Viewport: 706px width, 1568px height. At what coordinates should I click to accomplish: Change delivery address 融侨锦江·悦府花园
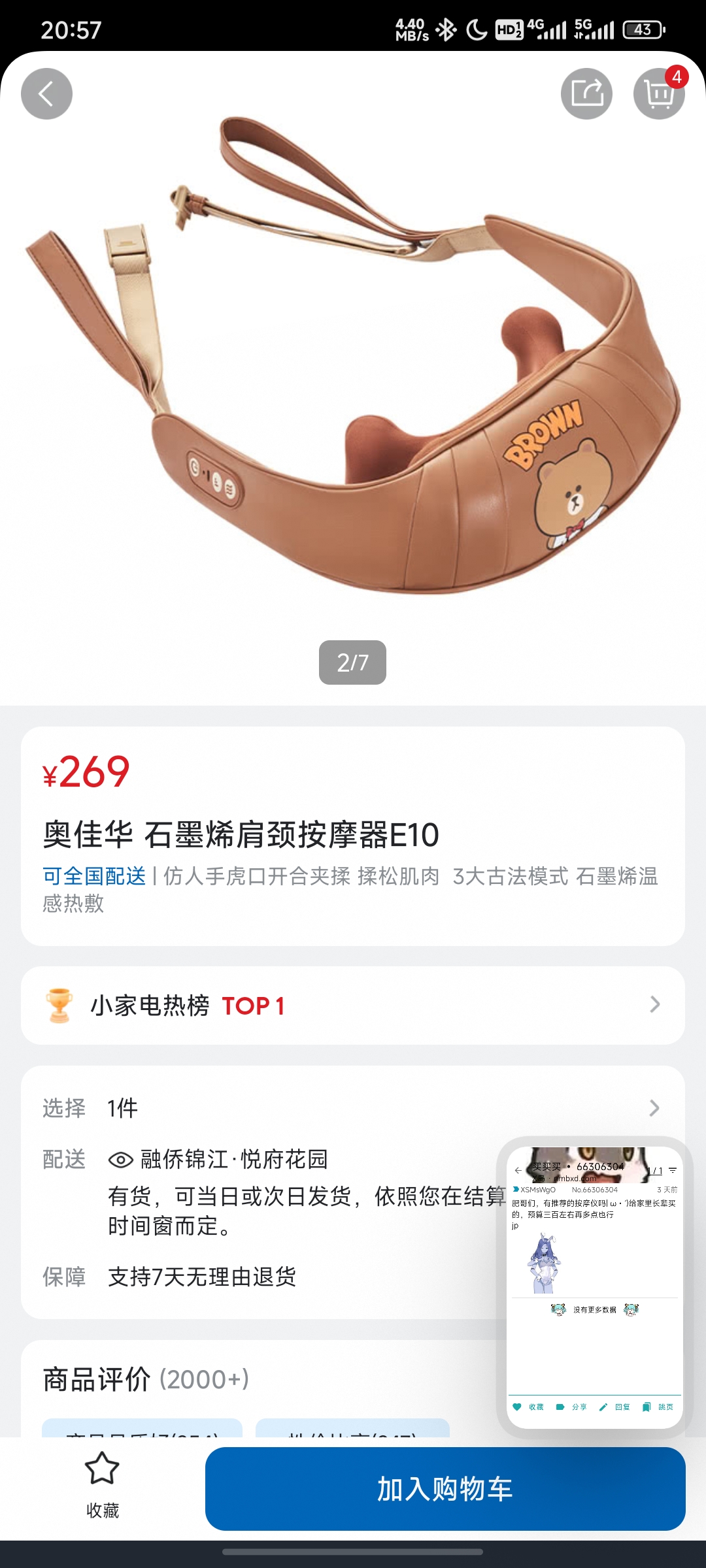point(234,1159)
